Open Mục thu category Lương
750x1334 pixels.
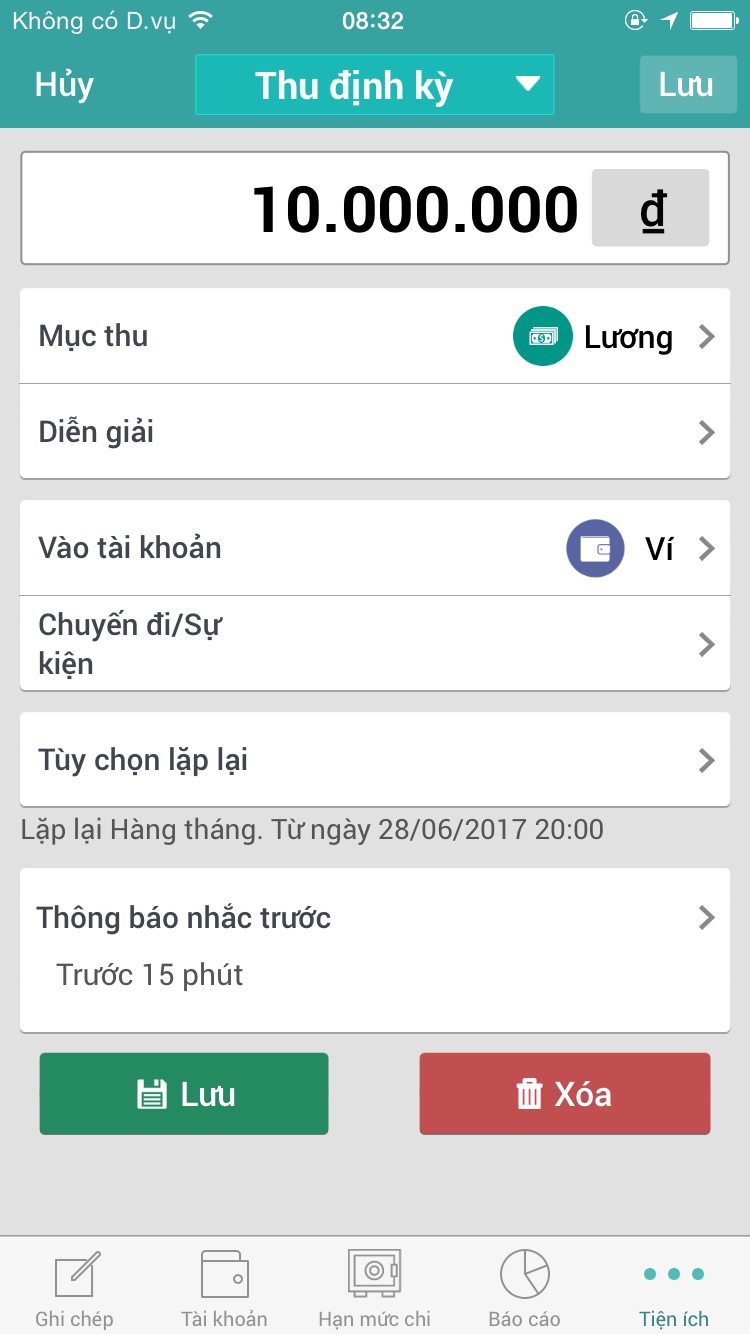click(375, 336)
